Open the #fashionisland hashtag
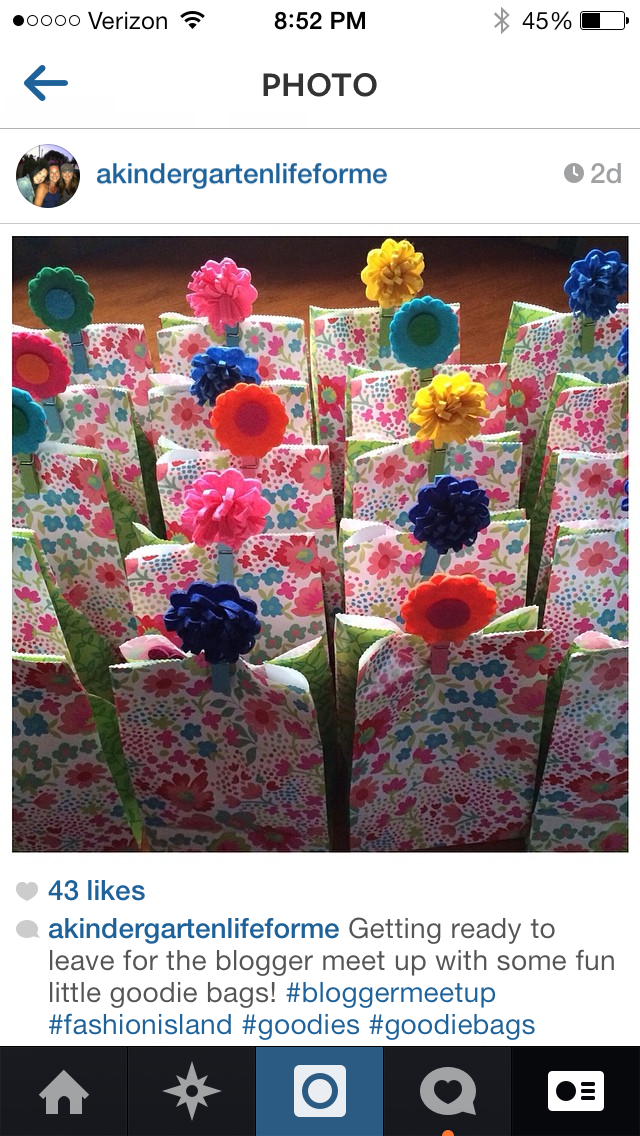The image size is (640, 1136). click(x=141, y=1024)
